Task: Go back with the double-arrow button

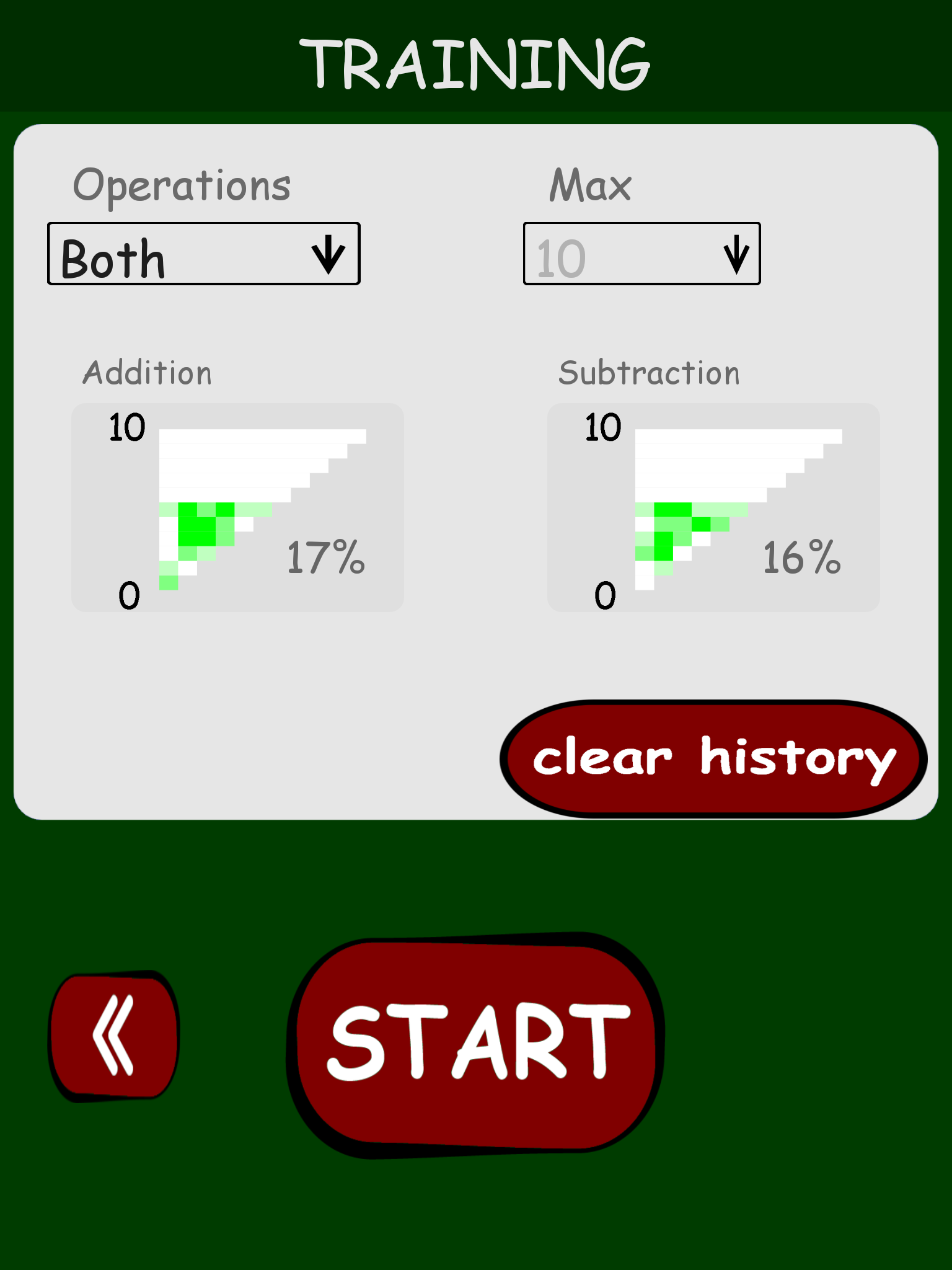Action: coord(114,1036)
